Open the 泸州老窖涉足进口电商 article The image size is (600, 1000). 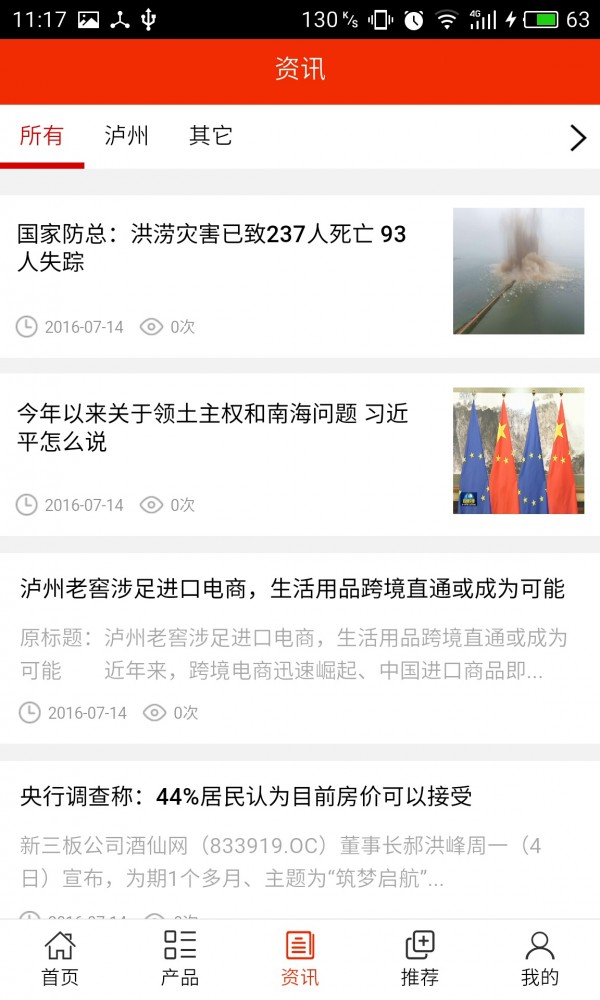(292, 589)
